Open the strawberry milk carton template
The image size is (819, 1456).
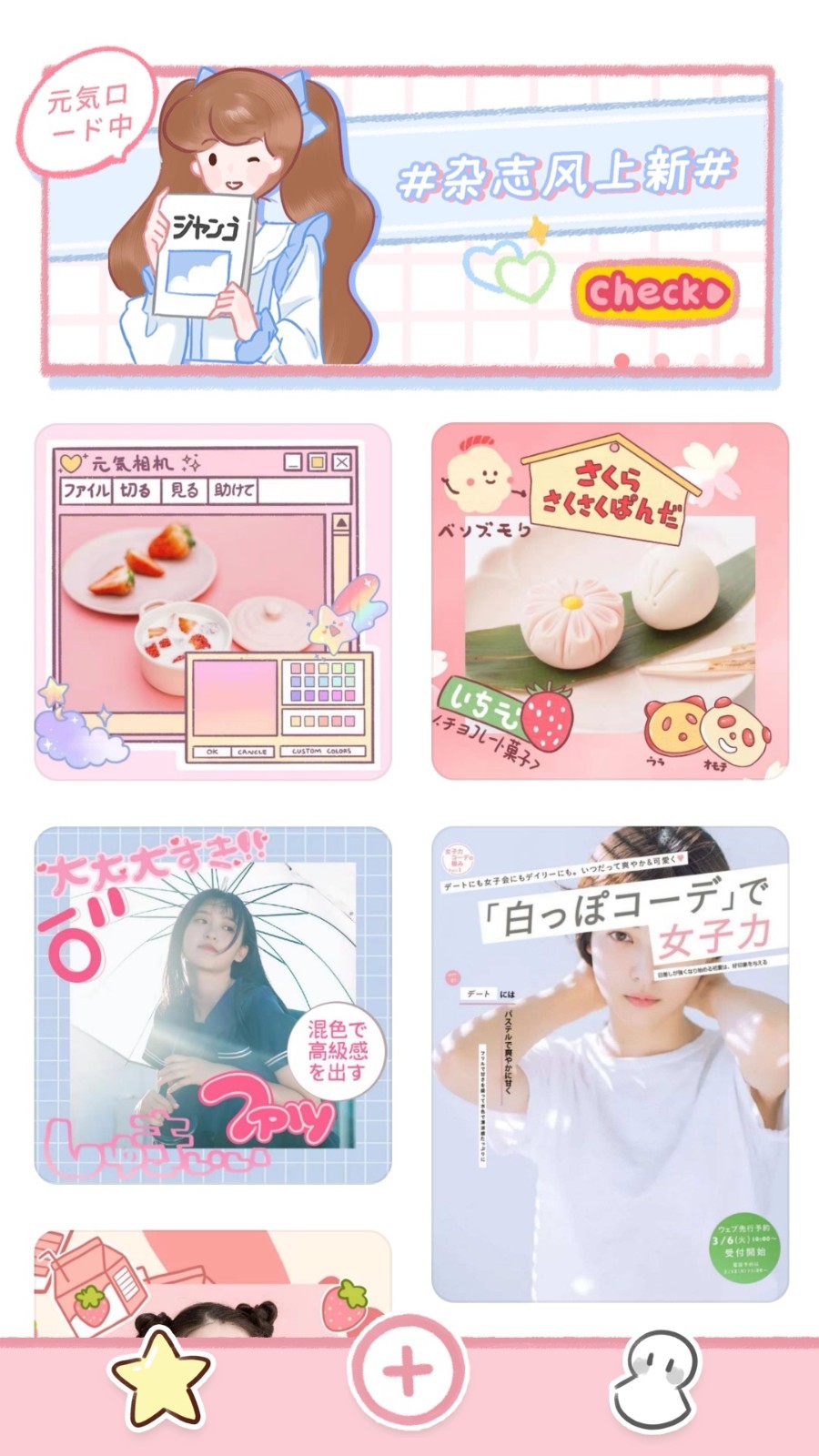[213, 1285]
